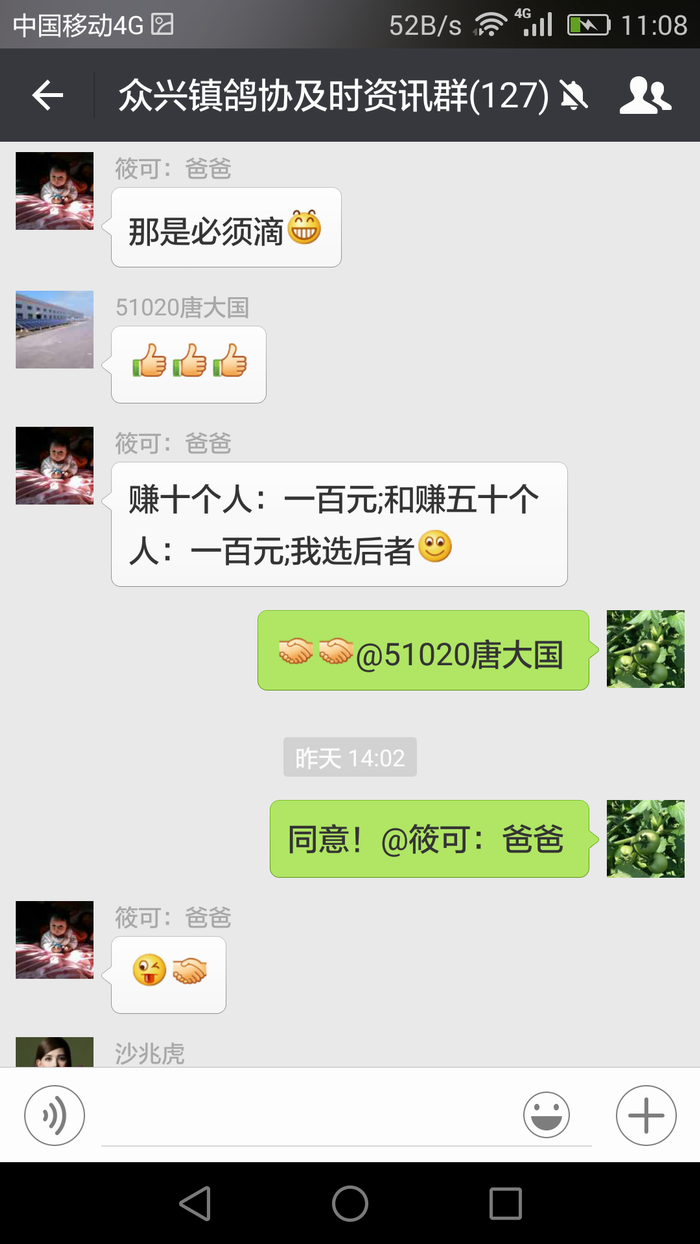This screenshot has width=700, height=1244.
Task: Go back using the arrow icon
Action: (47, 96)
